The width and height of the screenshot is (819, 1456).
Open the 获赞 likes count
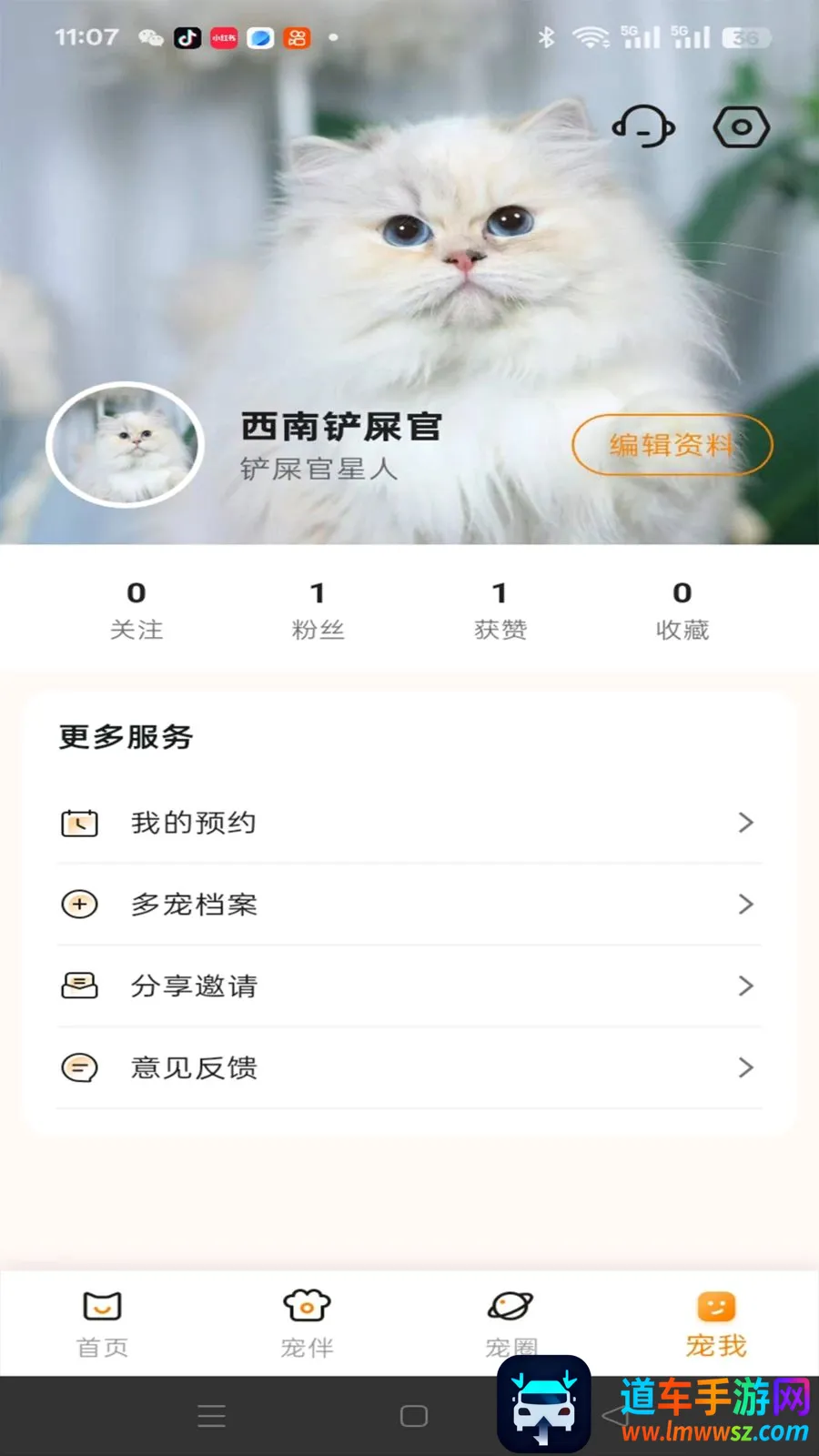tap(500, 611)
